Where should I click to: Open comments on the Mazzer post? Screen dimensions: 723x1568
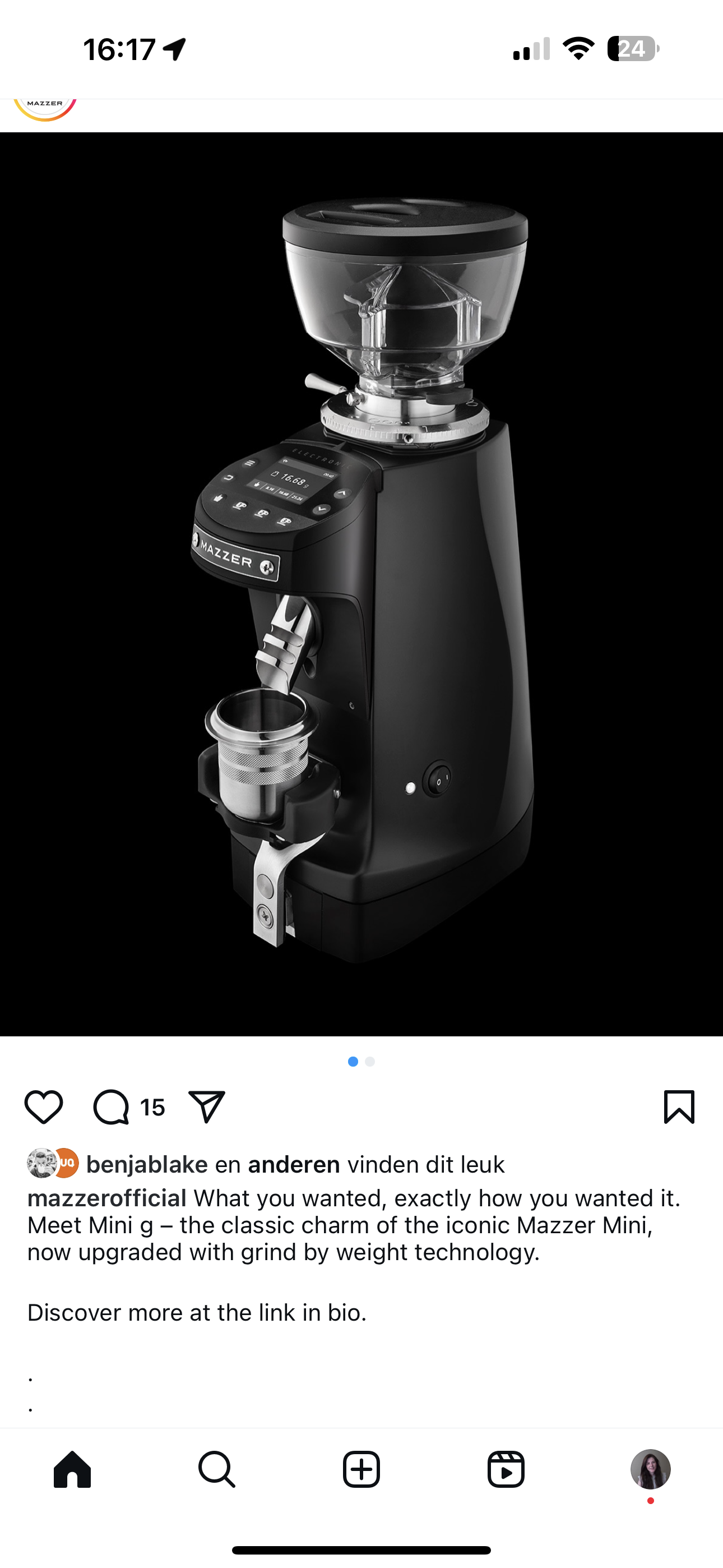coord(112,1107)
